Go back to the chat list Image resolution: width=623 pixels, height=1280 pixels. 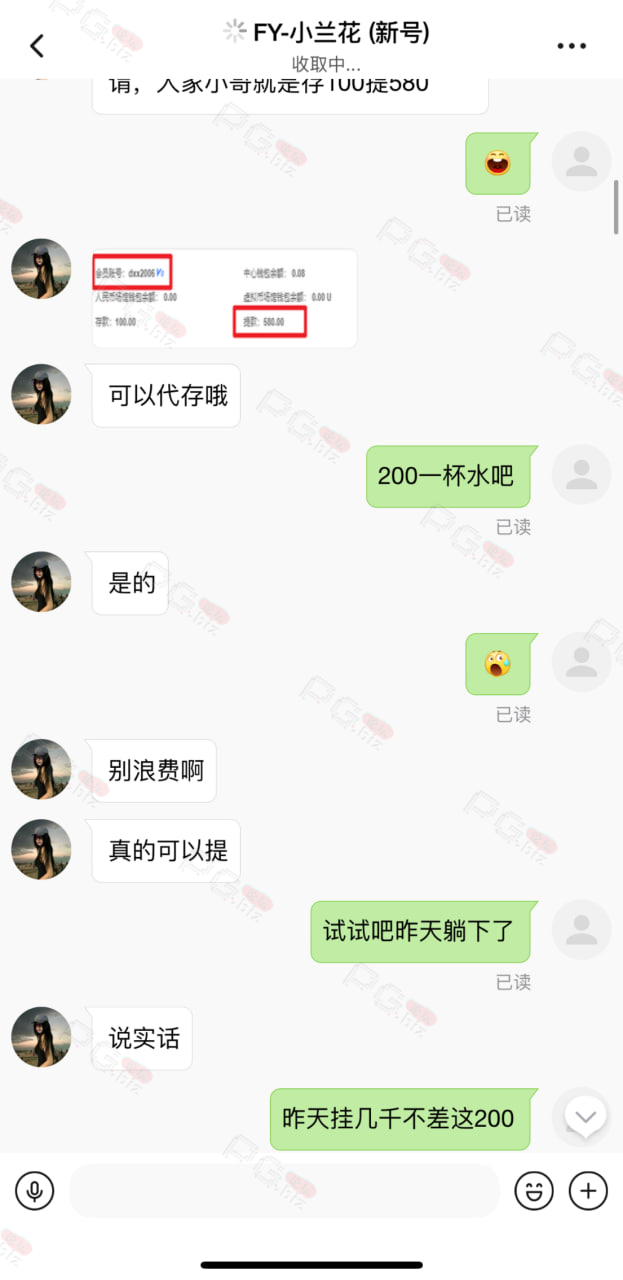coord(37,46)
